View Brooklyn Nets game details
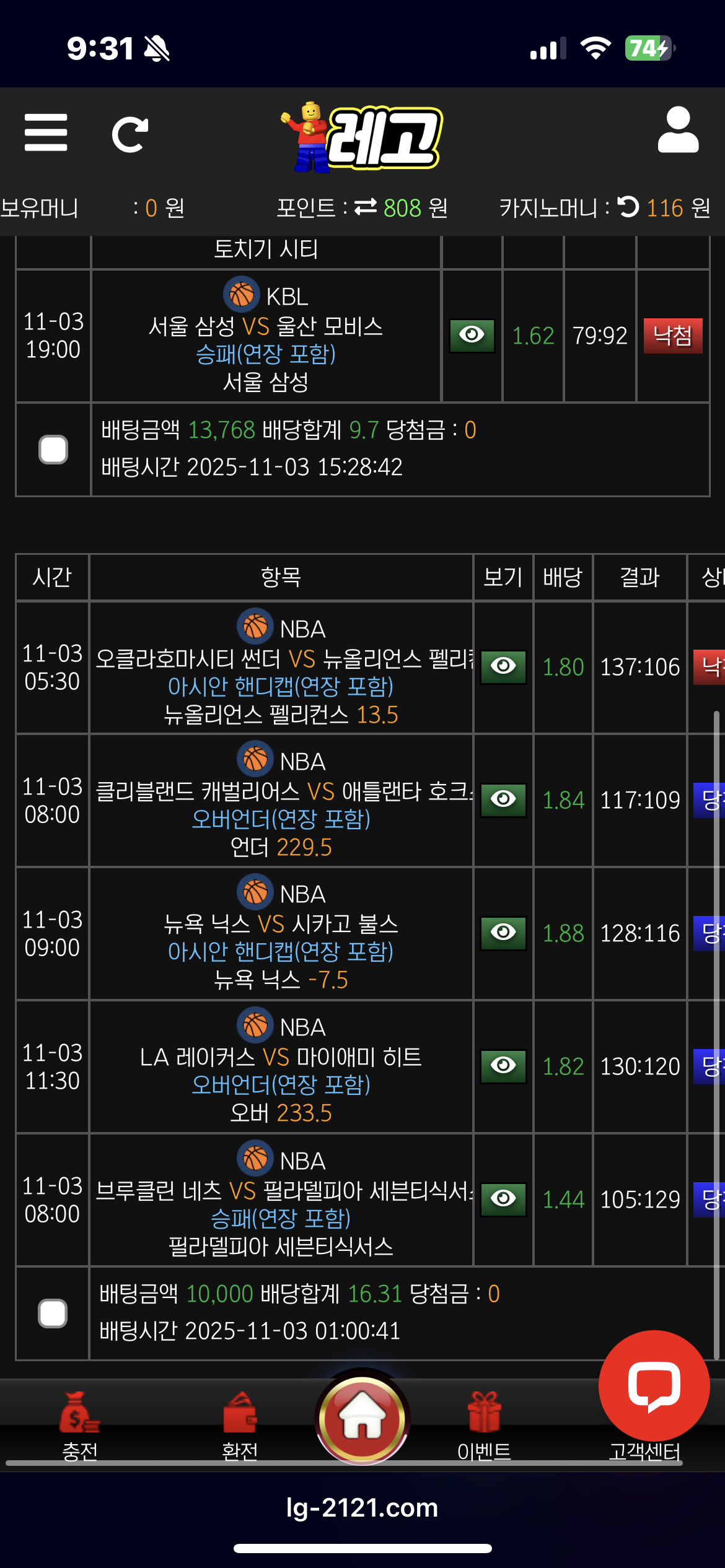The image size is (725, 1568). [x=503, y=1199]
